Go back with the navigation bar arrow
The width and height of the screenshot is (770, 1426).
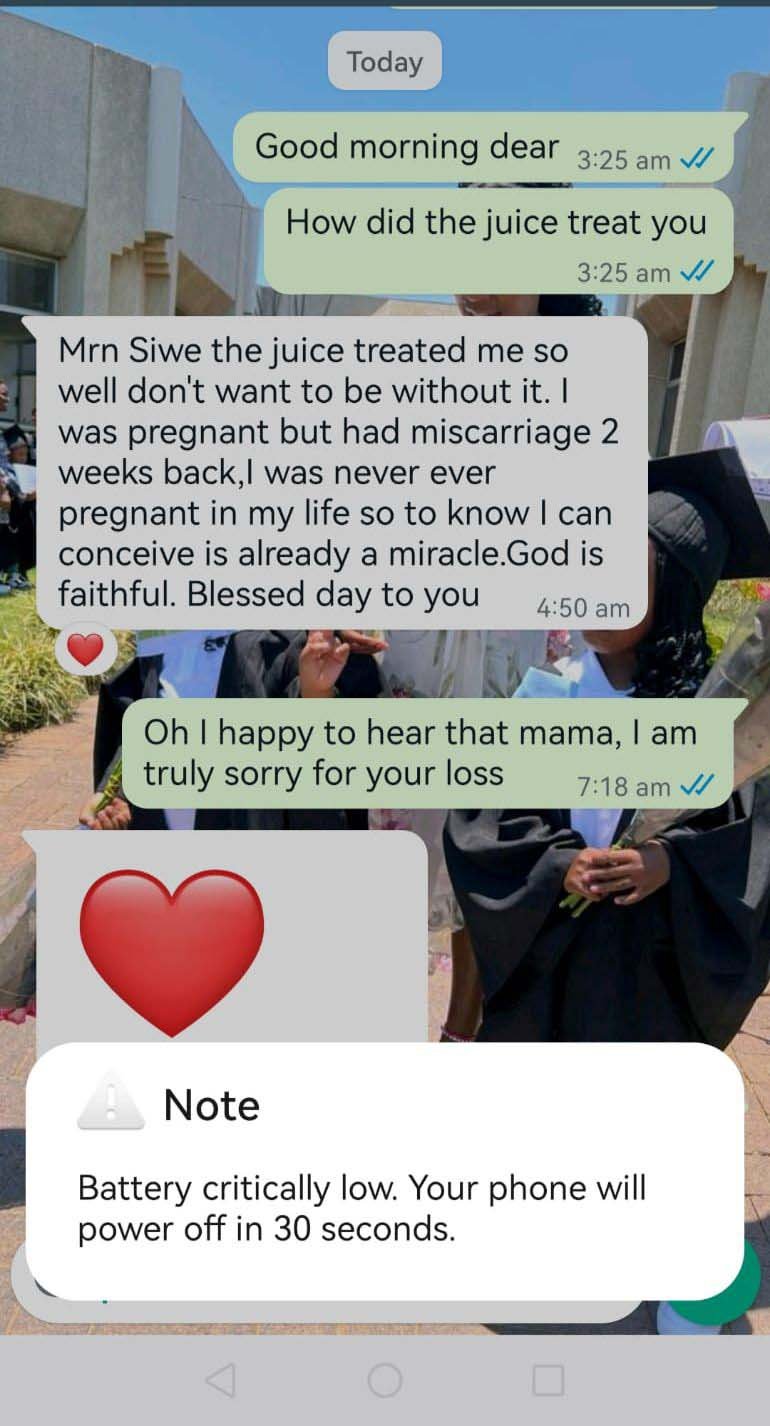[220, 1380]
